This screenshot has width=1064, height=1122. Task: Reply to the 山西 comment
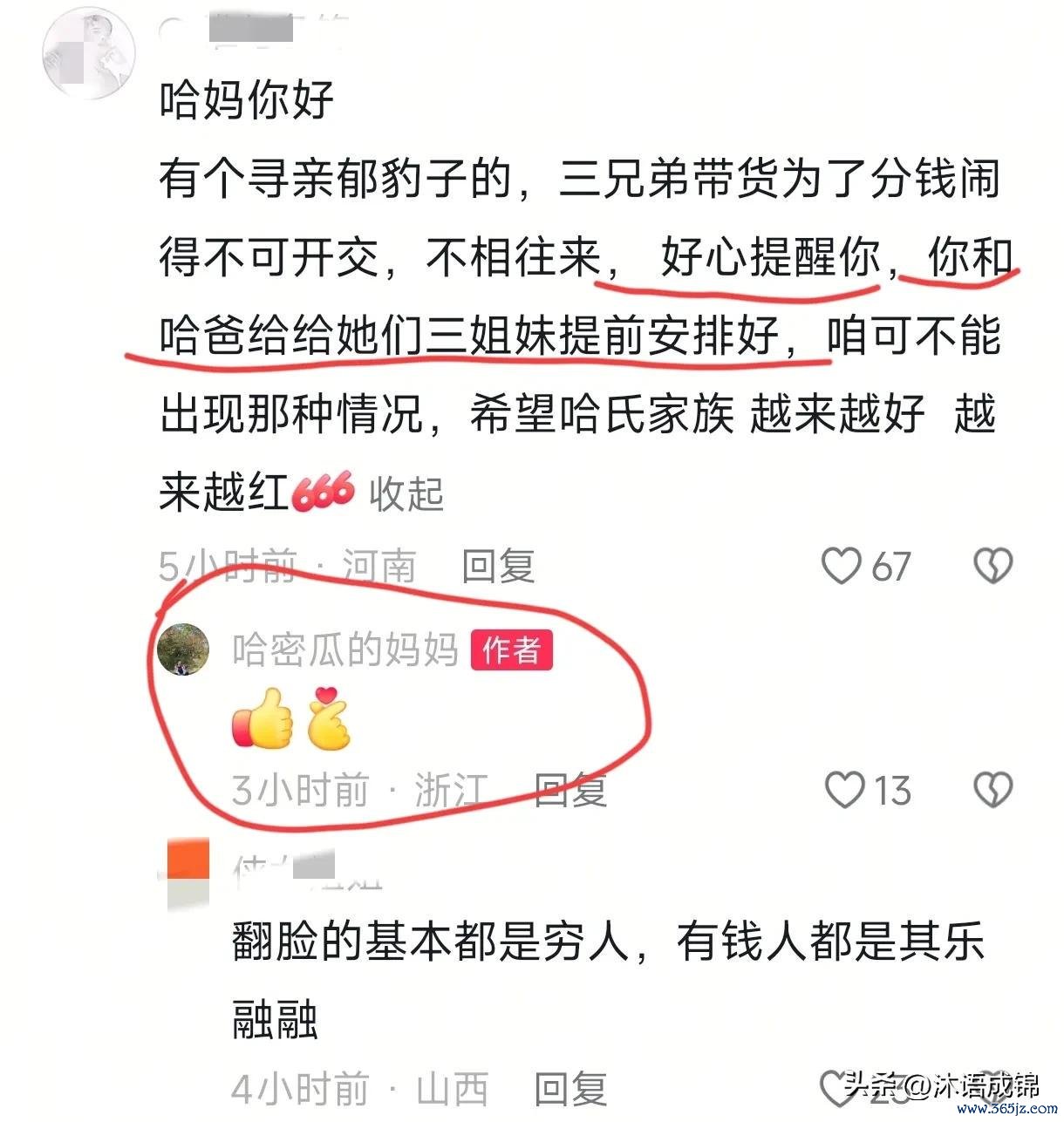(x=570, y=1089)
